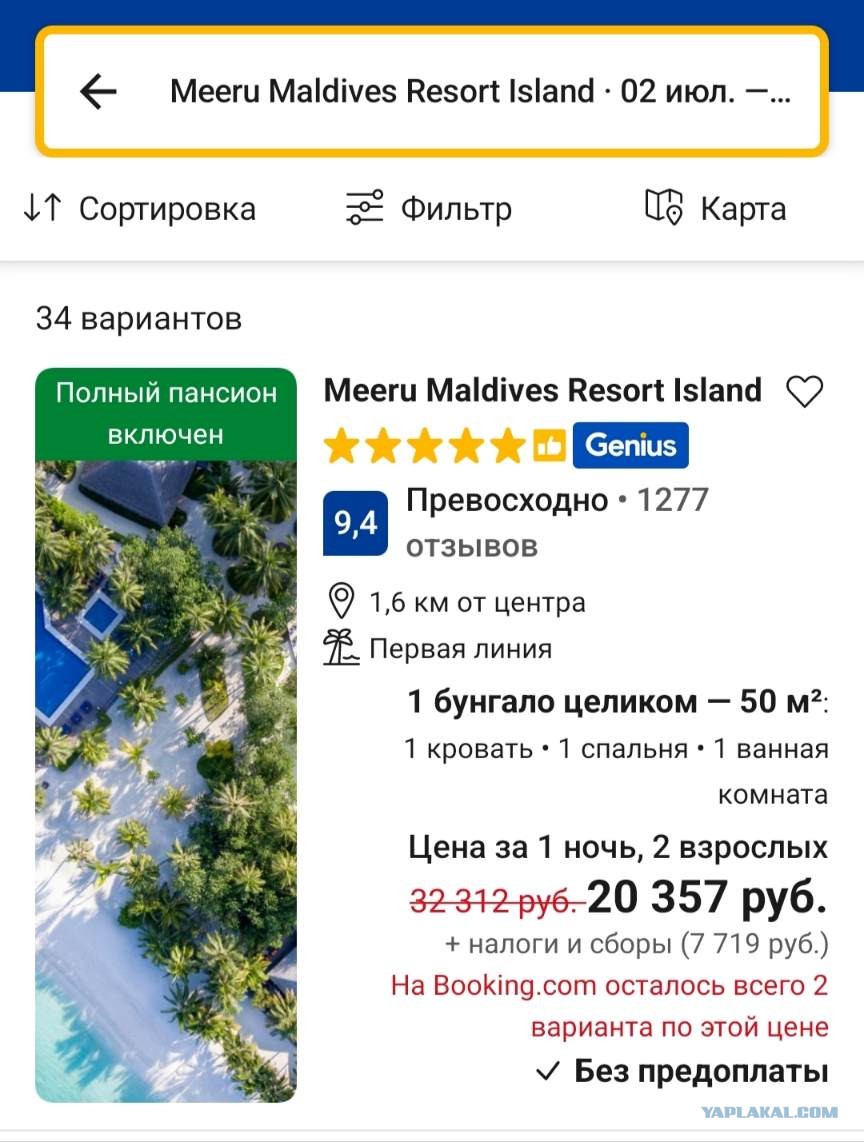Show results on the Карта map

click(x=715, y=209)
